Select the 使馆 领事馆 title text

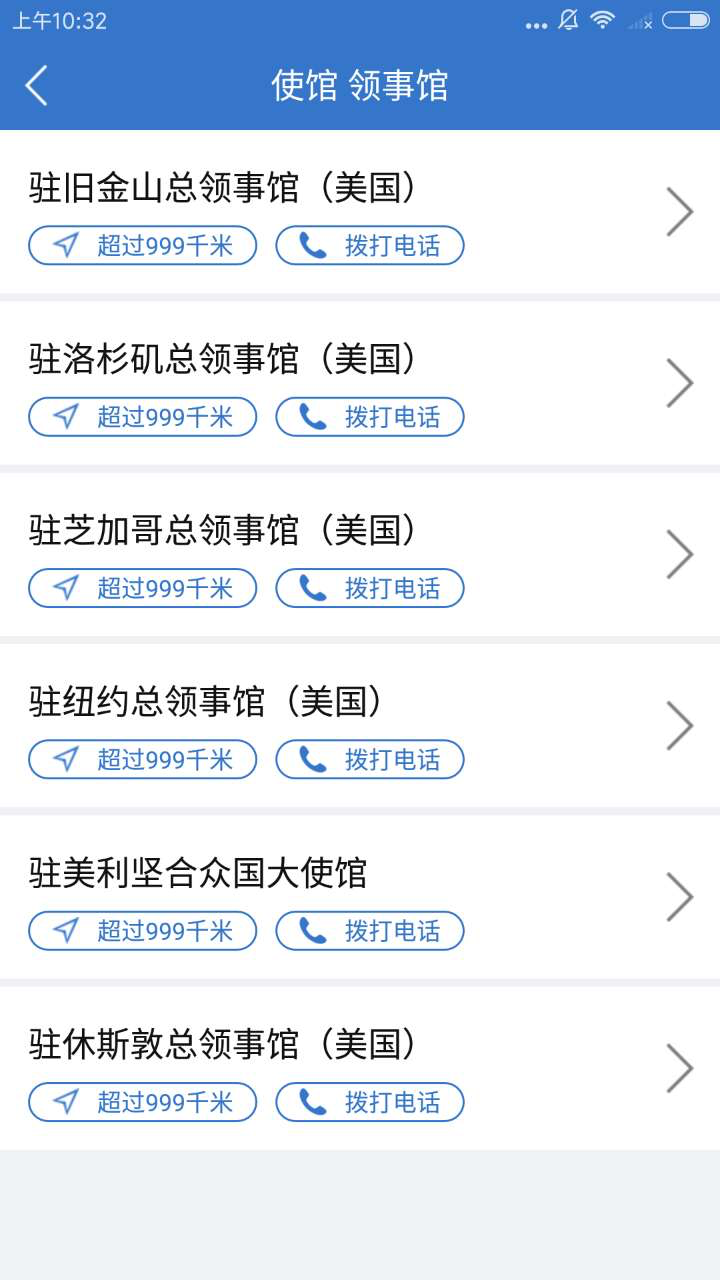(x=360, y=87)
